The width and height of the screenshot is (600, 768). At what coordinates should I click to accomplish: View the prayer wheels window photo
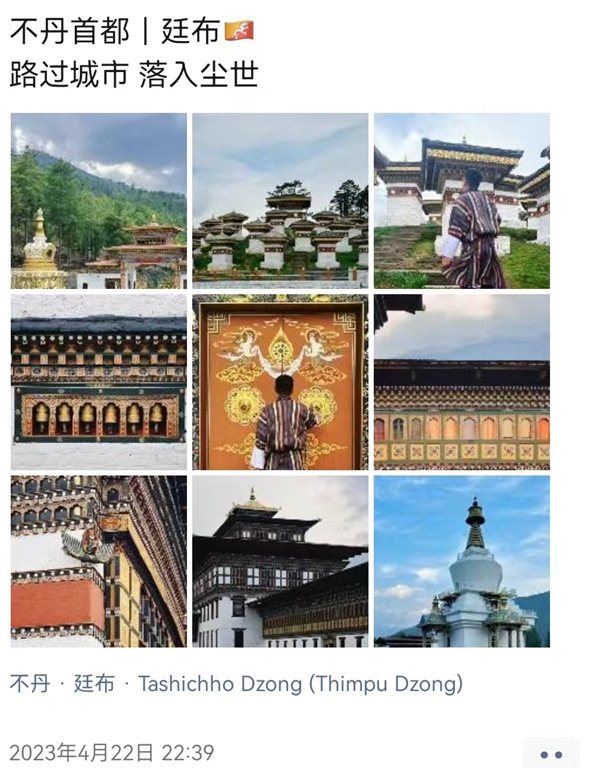click(98, 382)
